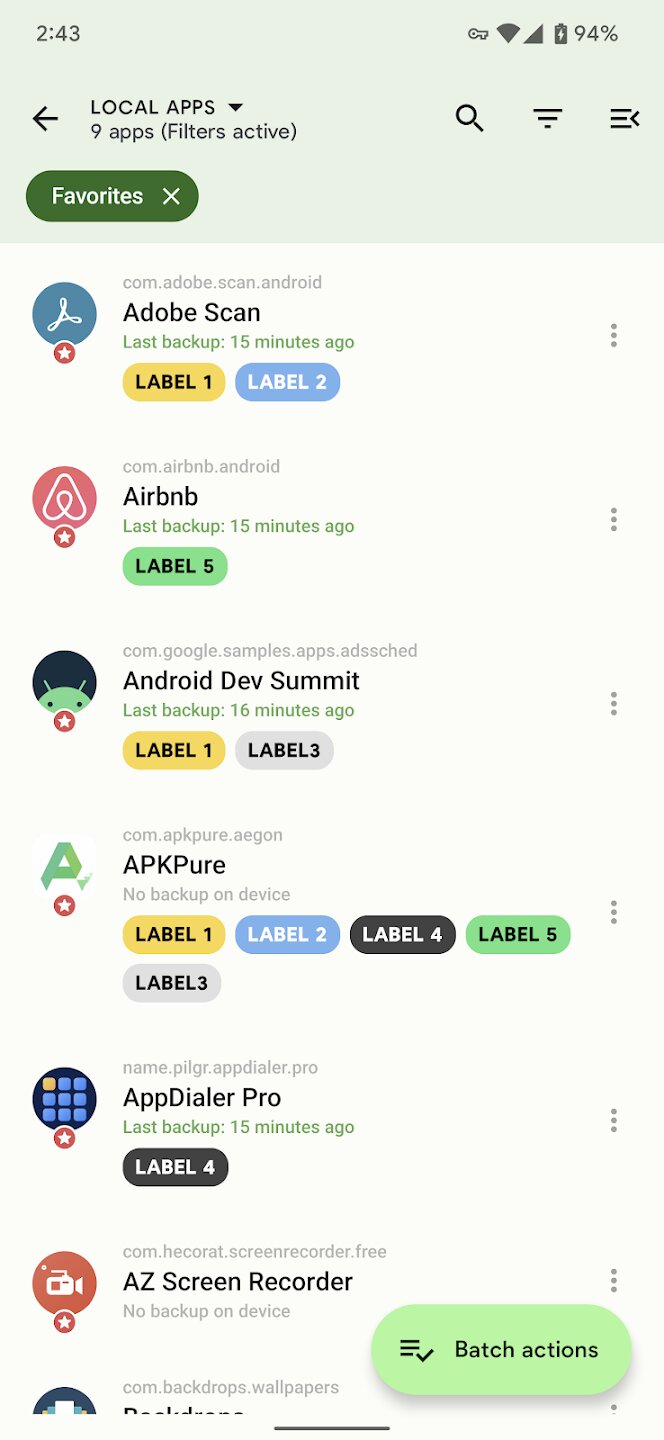
Task: Open overflow menu for Android Dev Summit
Action: 614,704
